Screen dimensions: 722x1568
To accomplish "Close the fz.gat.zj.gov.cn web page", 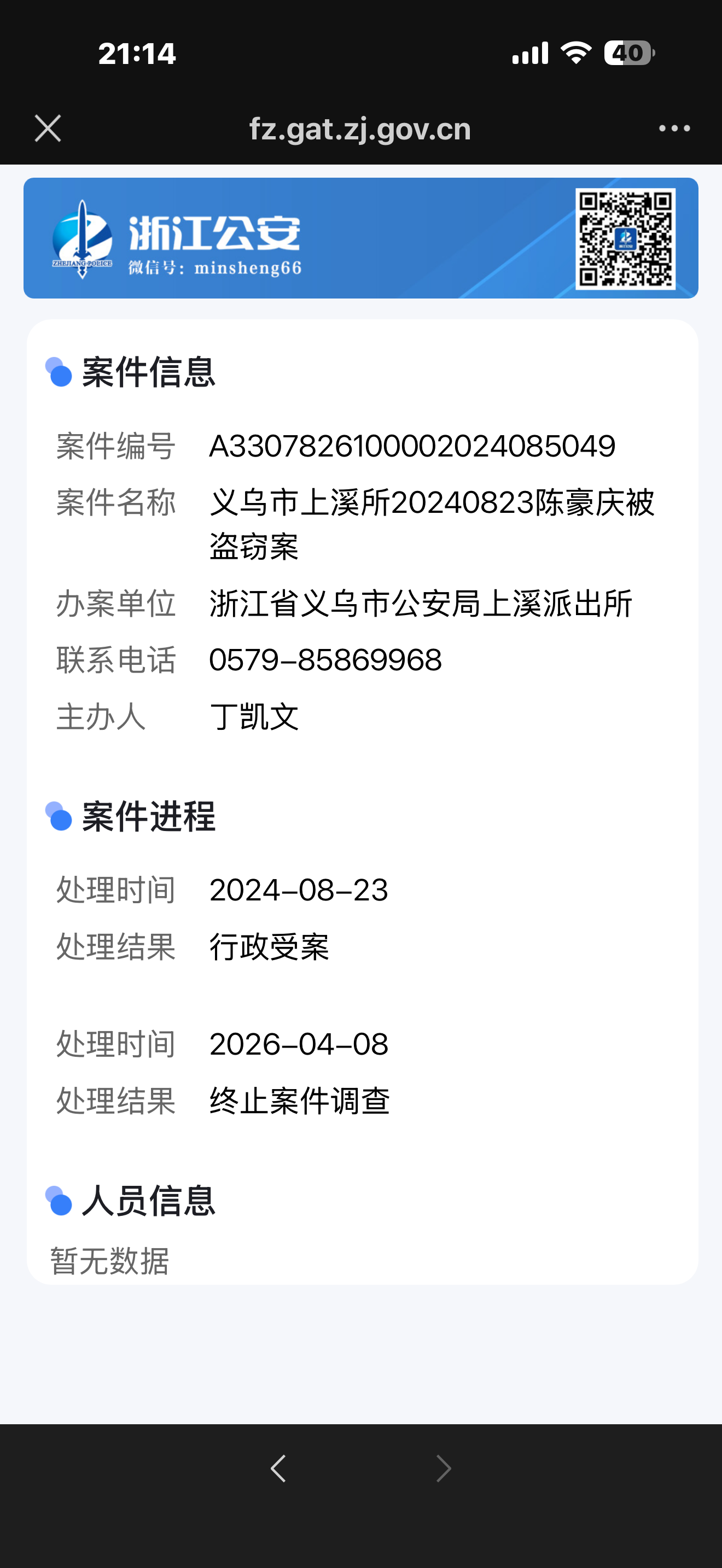I will 48,128.
